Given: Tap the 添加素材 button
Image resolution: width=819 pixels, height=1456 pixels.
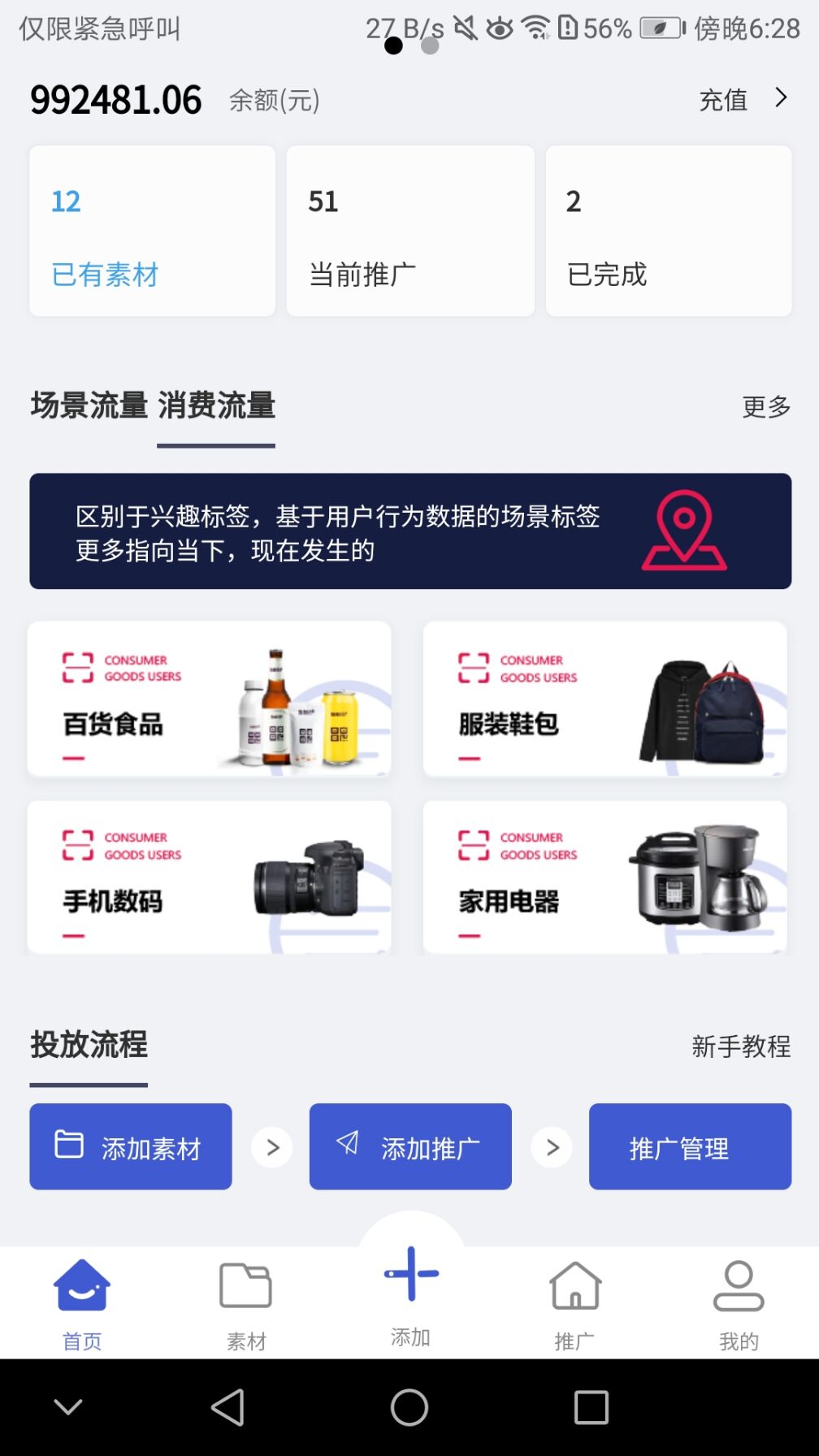Looking at the screenshot, I should pyautogui.click(x=131, y=1146).
